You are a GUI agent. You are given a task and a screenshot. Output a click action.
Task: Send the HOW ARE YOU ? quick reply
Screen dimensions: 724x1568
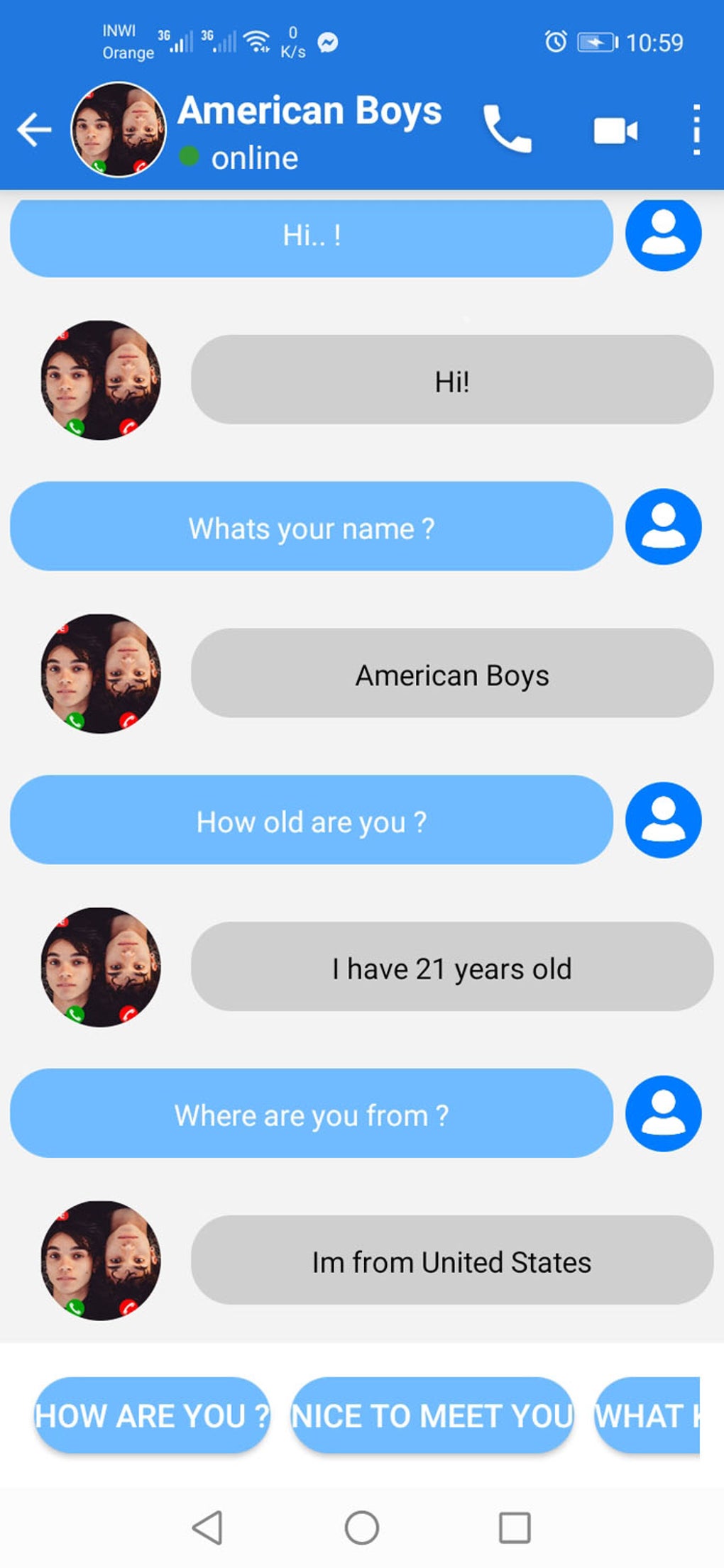pyautogui.click(x=153, y=1415)
